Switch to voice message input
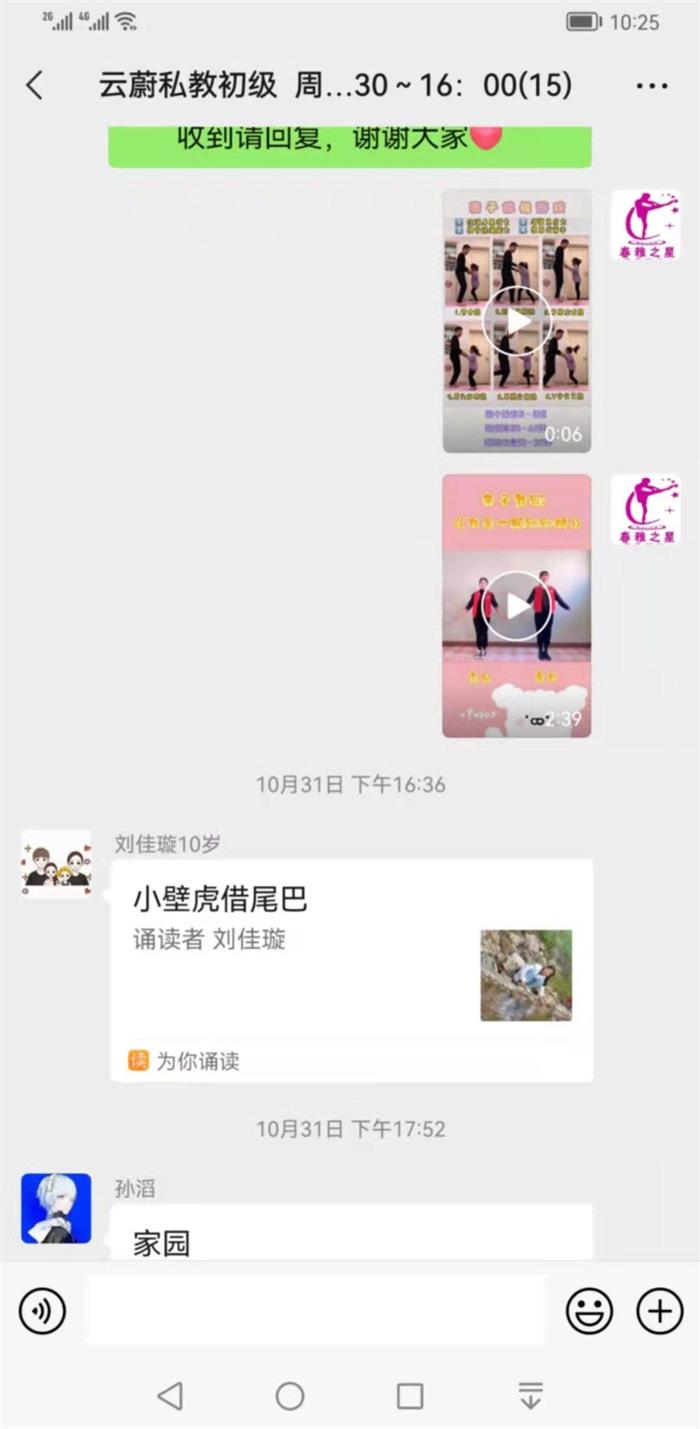 pyautogui.click(x=42, y=1311)
